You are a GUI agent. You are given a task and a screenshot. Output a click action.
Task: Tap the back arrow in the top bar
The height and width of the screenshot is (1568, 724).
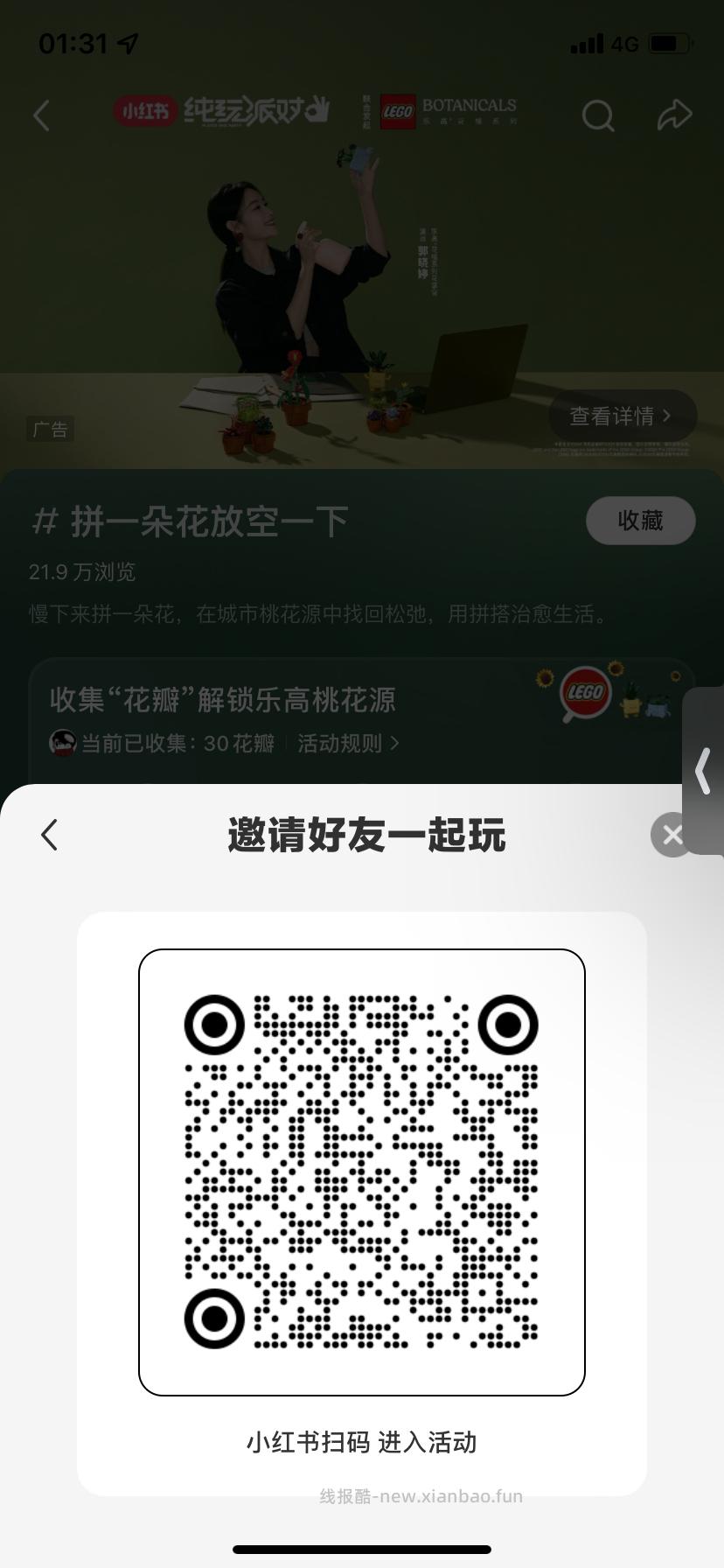pos(40,115)
